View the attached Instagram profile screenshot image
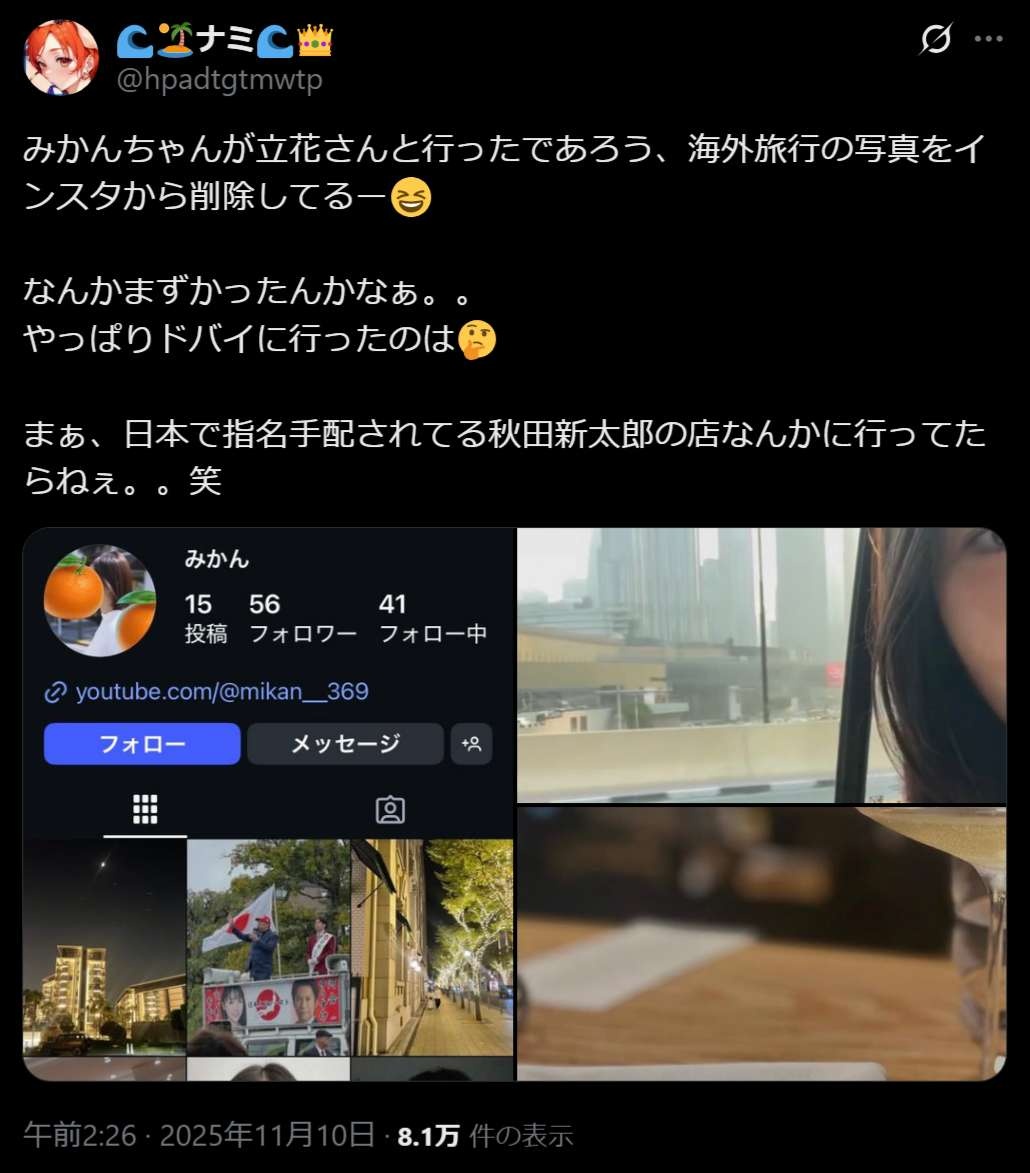Screen dimensions: 1030x1173 tap(268, 804)
